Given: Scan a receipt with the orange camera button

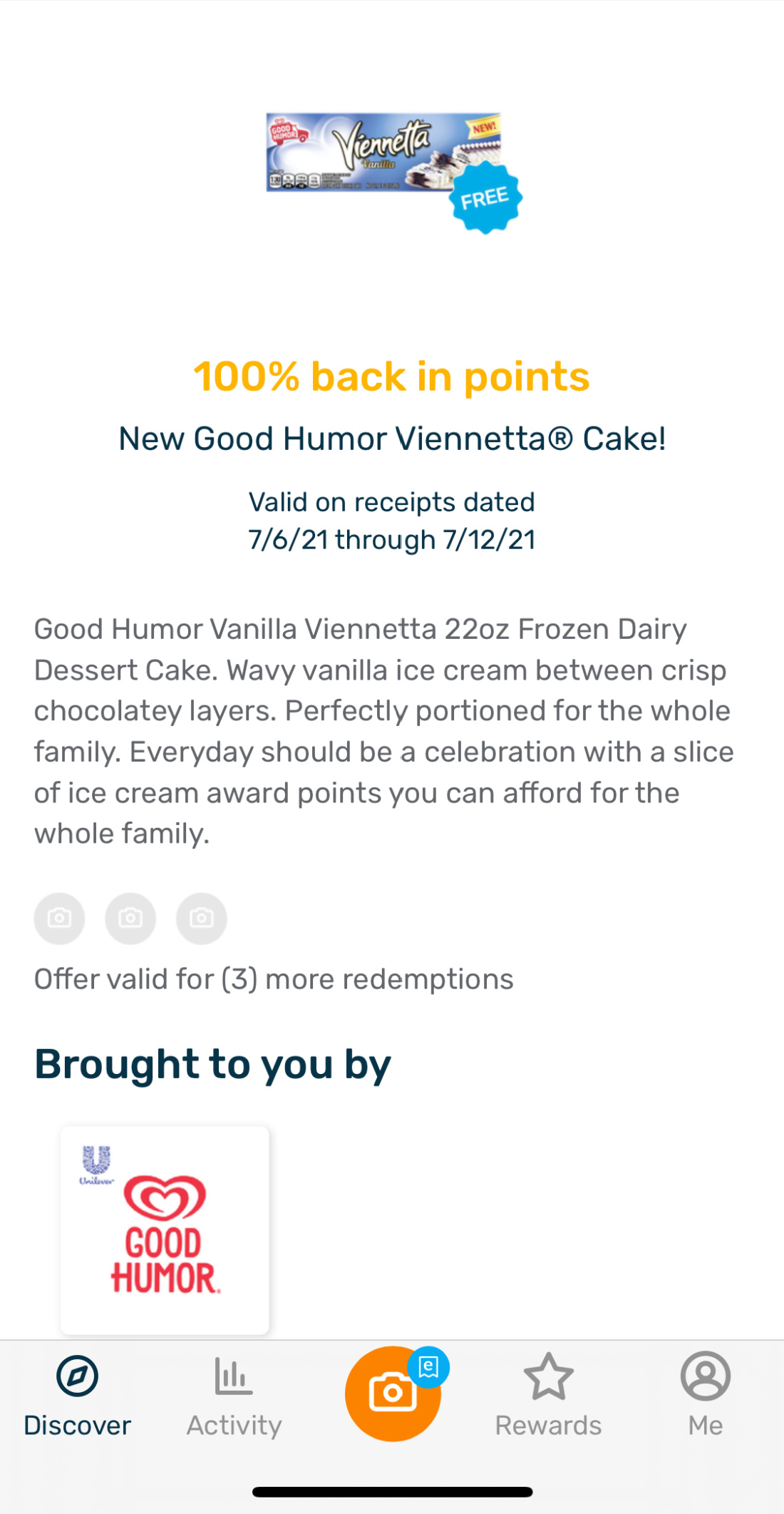Looking at the screenshot, I should [x=392, y=1393].
